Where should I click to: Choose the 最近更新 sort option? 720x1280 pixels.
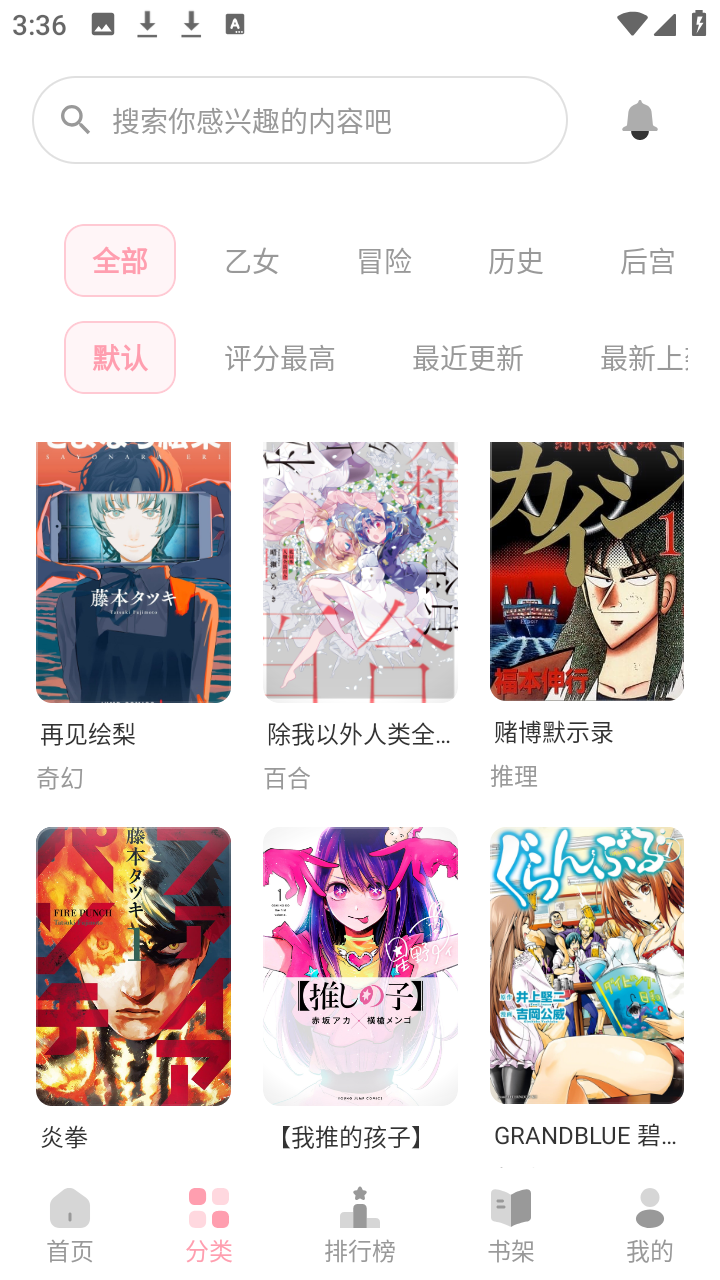(468, 357)
